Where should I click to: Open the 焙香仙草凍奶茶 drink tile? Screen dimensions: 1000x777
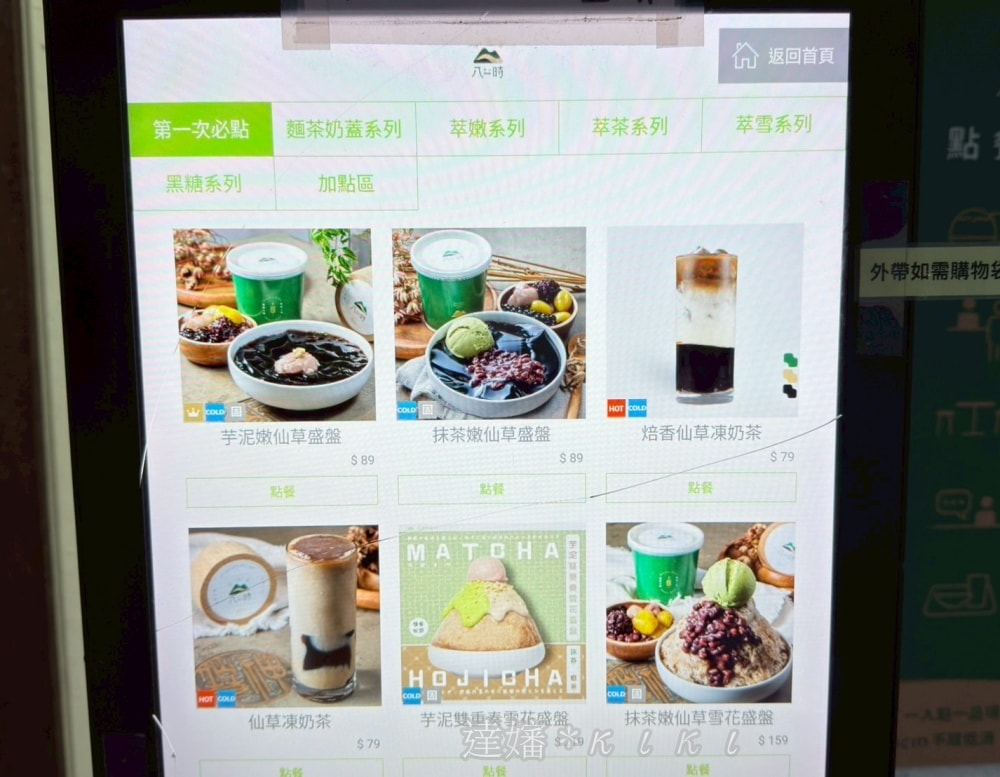pos(704,320)
